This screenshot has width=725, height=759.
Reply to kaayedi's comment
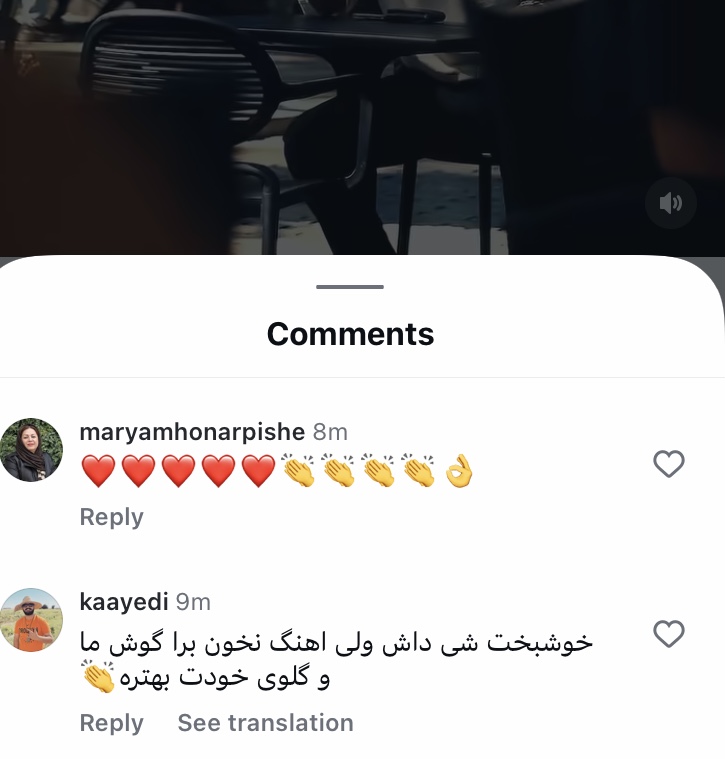pos(111,723)
